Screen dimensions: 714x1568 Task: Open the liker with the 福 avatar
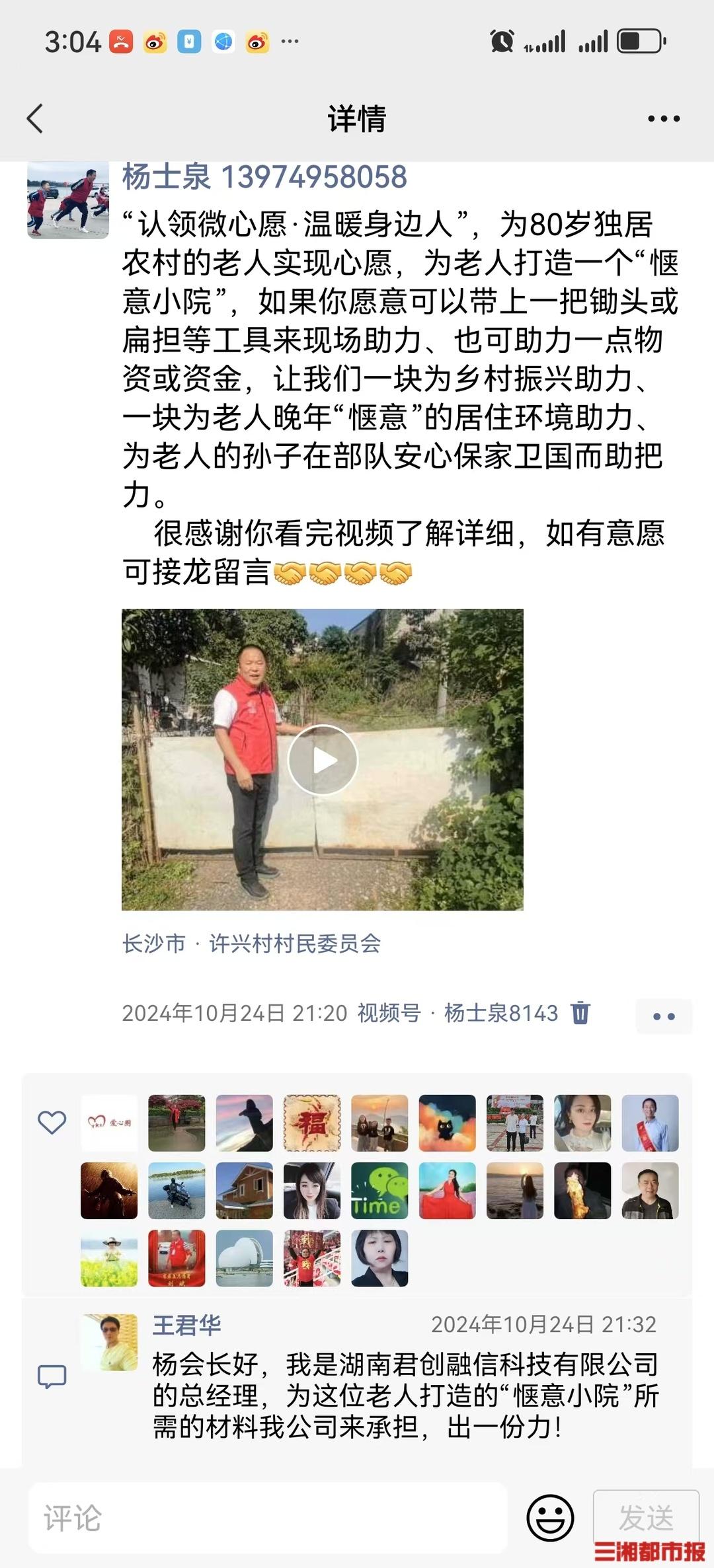tap(312, 1123)
